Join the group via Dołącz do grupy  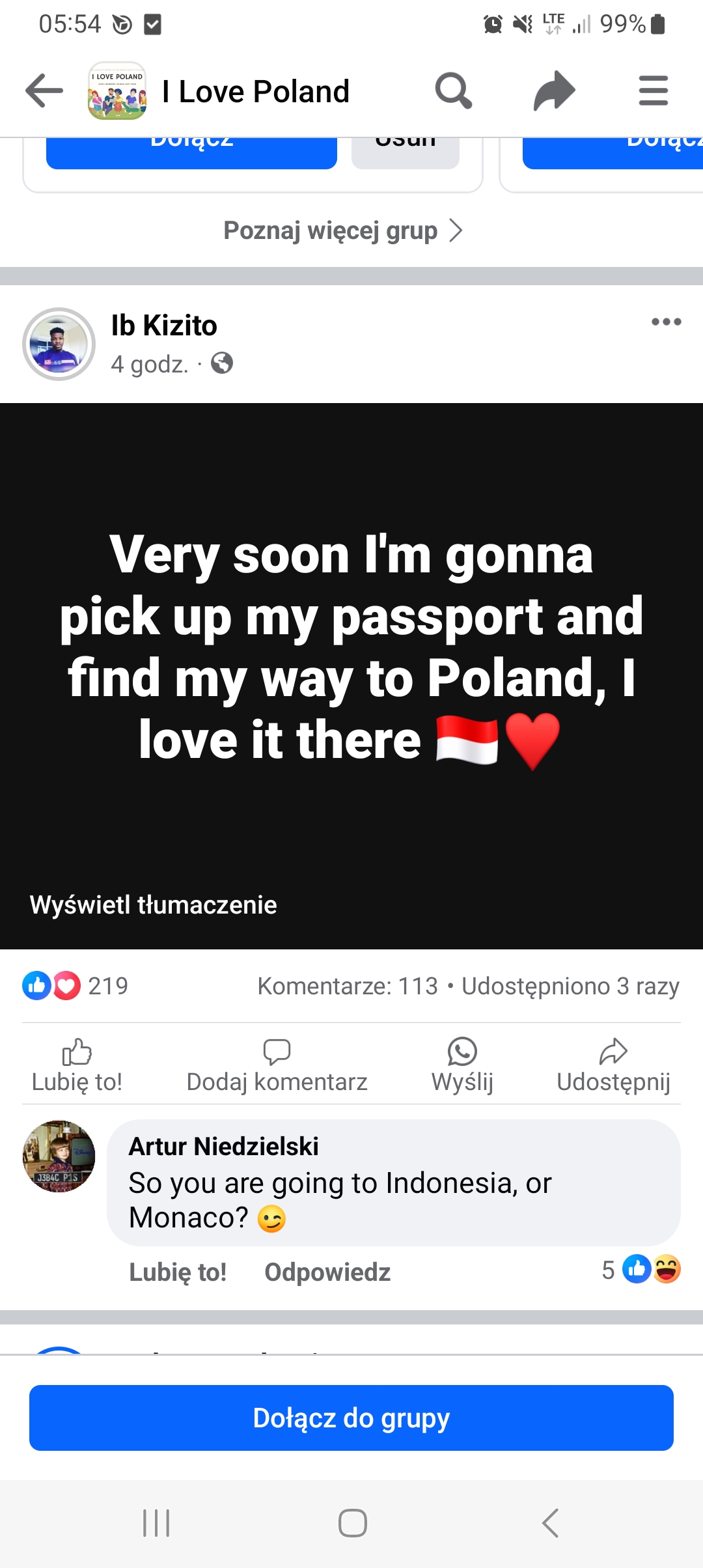(x=351, y=1418)
